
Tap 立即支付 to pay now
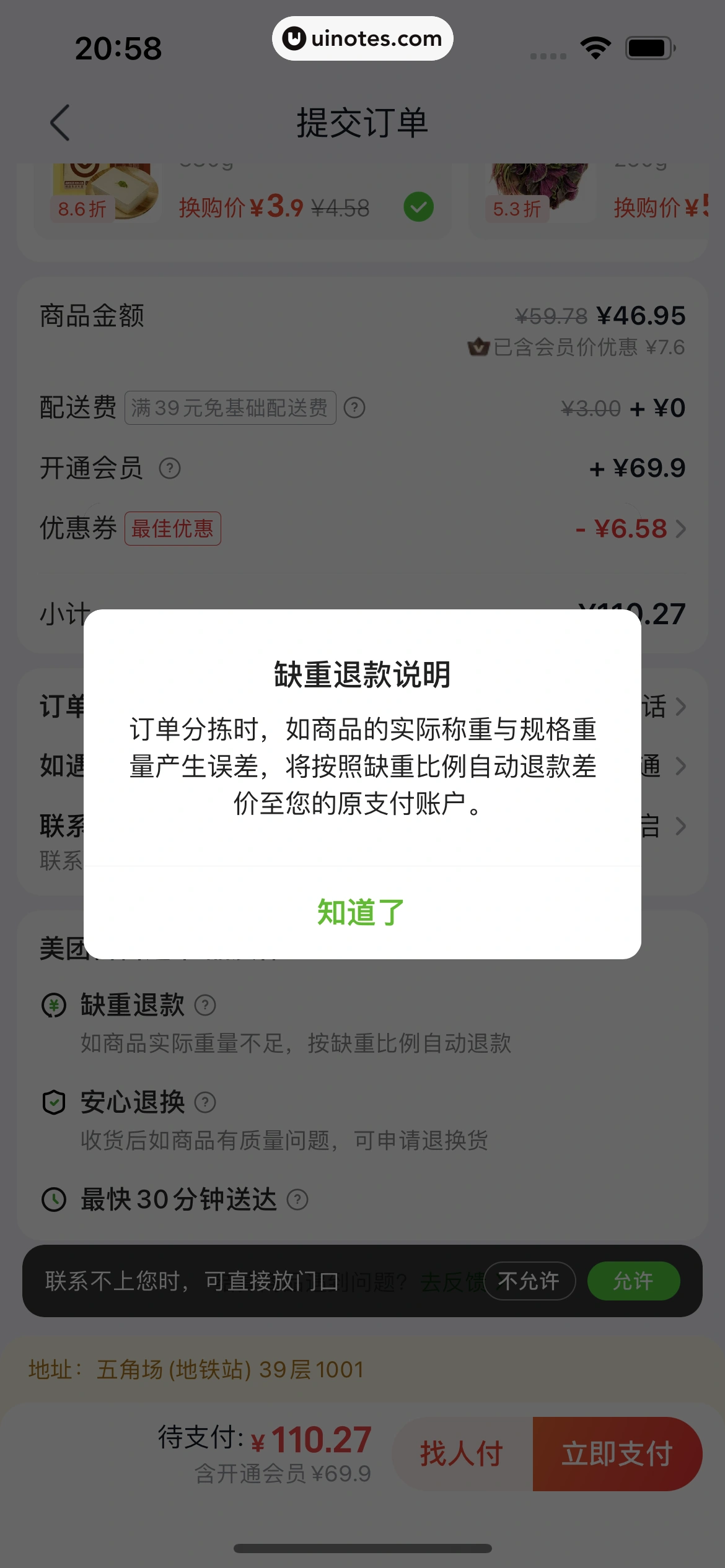[x=617, y=1453]
